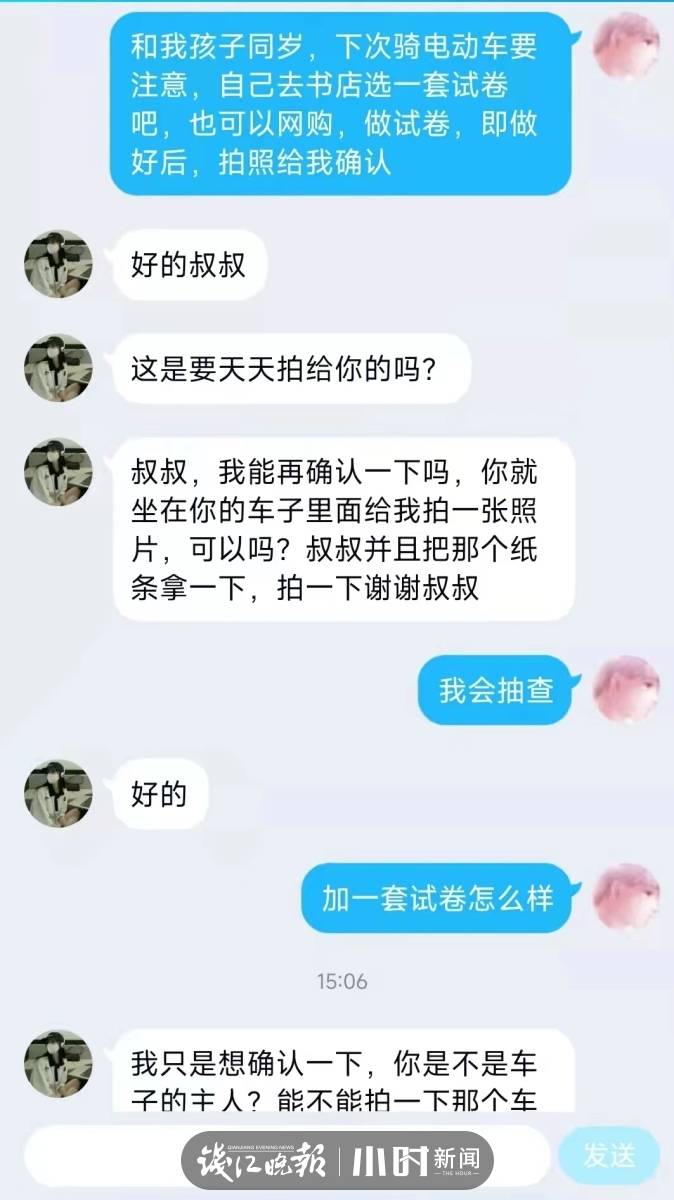View own profile avatar beside '加一套试卷怎么样'

(626, 897)
